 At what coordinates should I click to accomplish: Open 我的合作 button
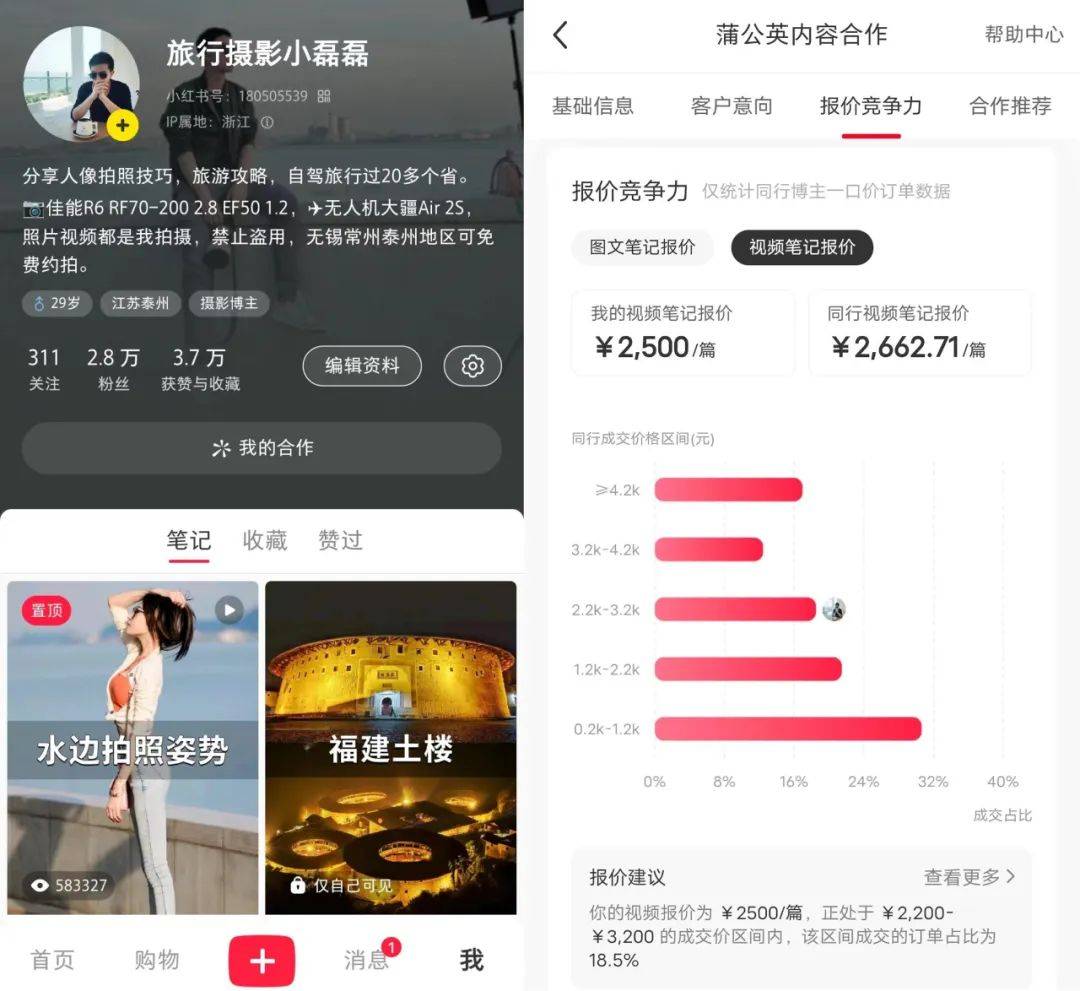tap(262, 448)
